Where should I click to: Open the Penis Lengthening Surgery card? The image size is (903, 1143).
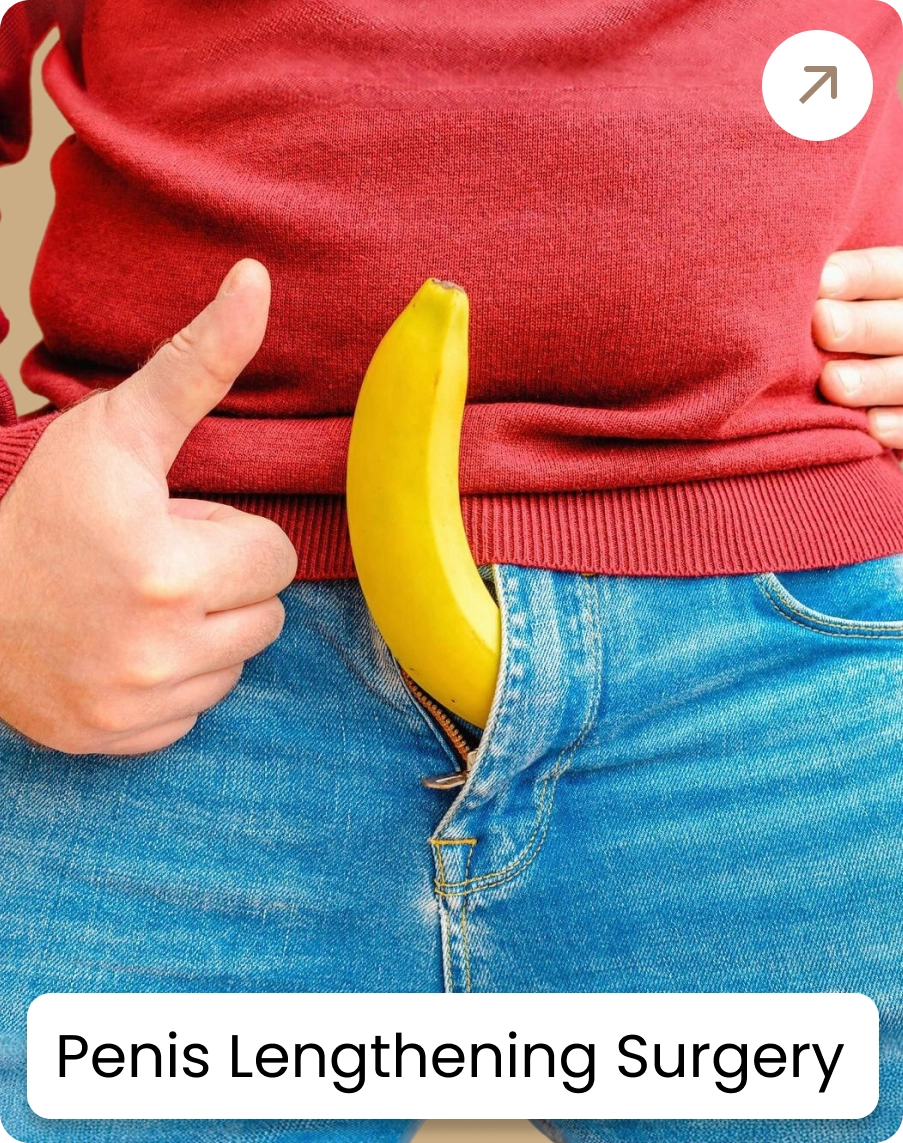[452, 1056]
